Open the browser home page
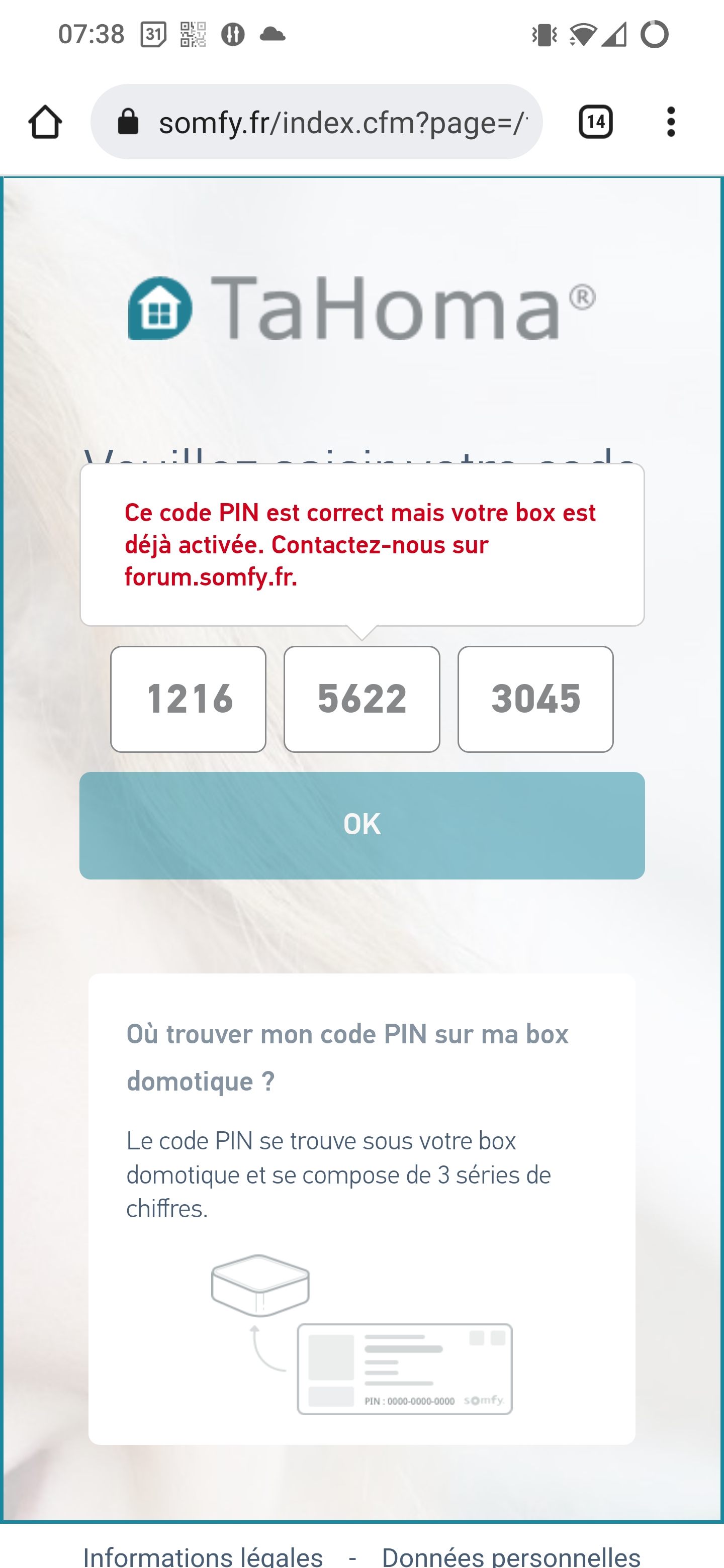Screen dimensions: 724x1568 (x=45, y=122)
